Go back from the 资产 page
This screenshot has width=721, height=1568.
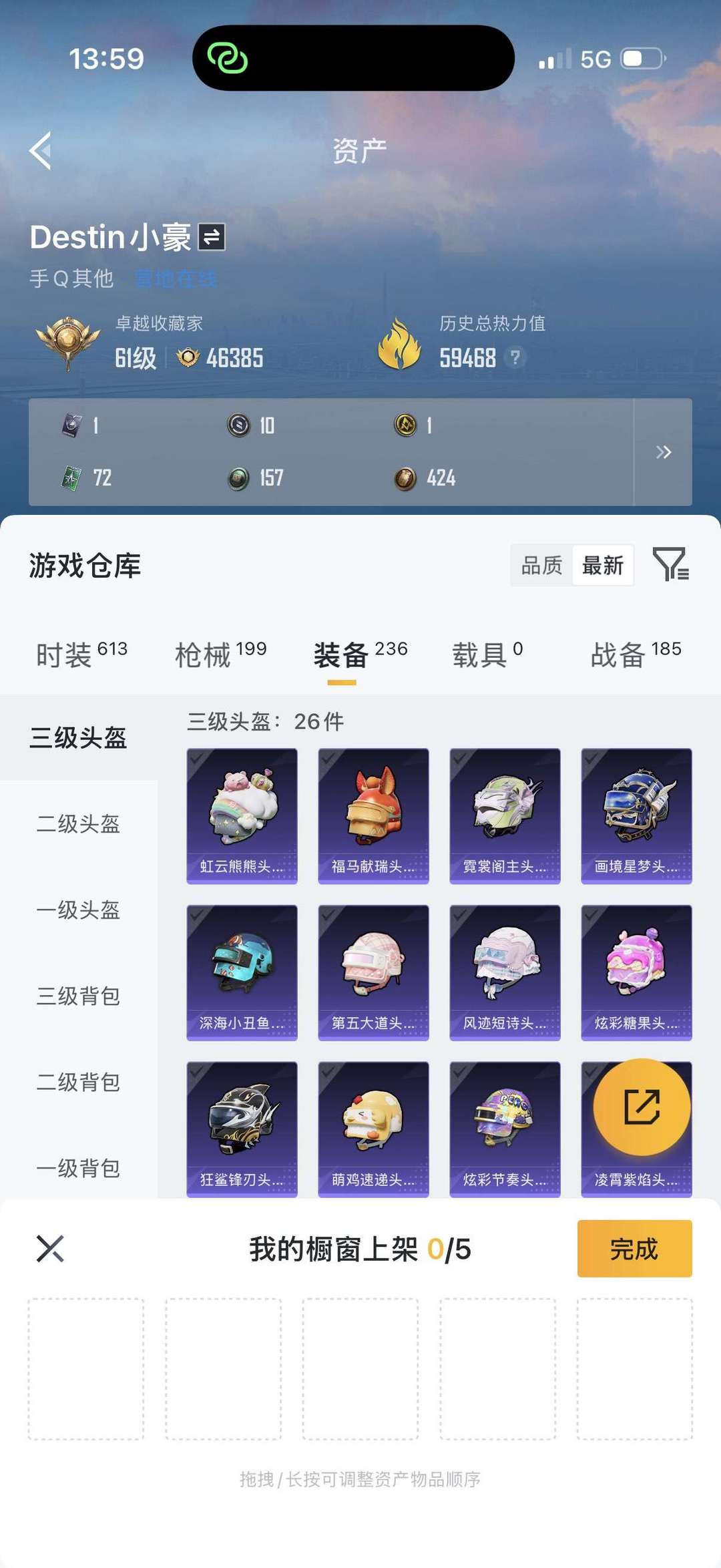[40, 150]
